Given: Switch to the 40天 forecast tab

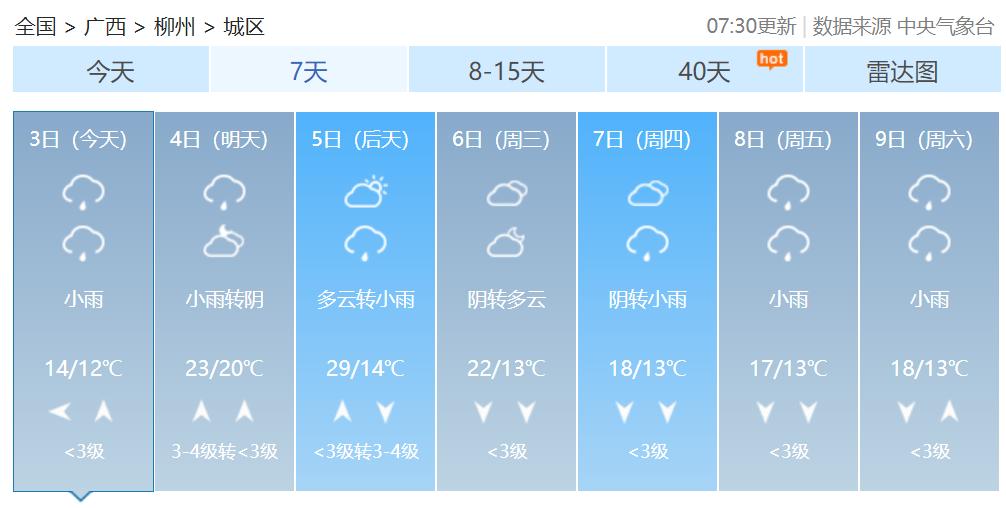Looking at the screenshot, I should (704, 71).
